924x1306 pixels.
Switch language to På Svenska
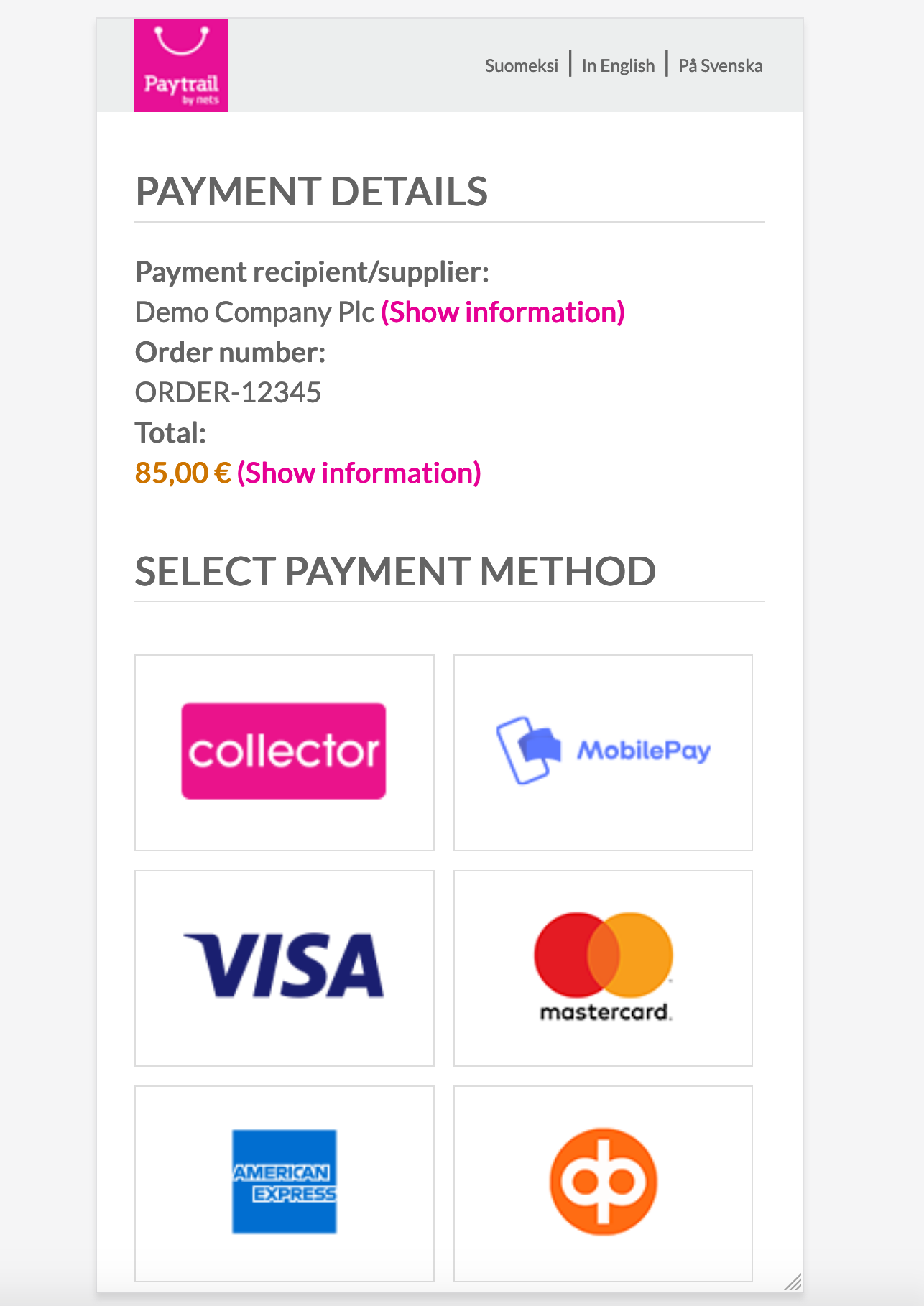tap(720, 65)
